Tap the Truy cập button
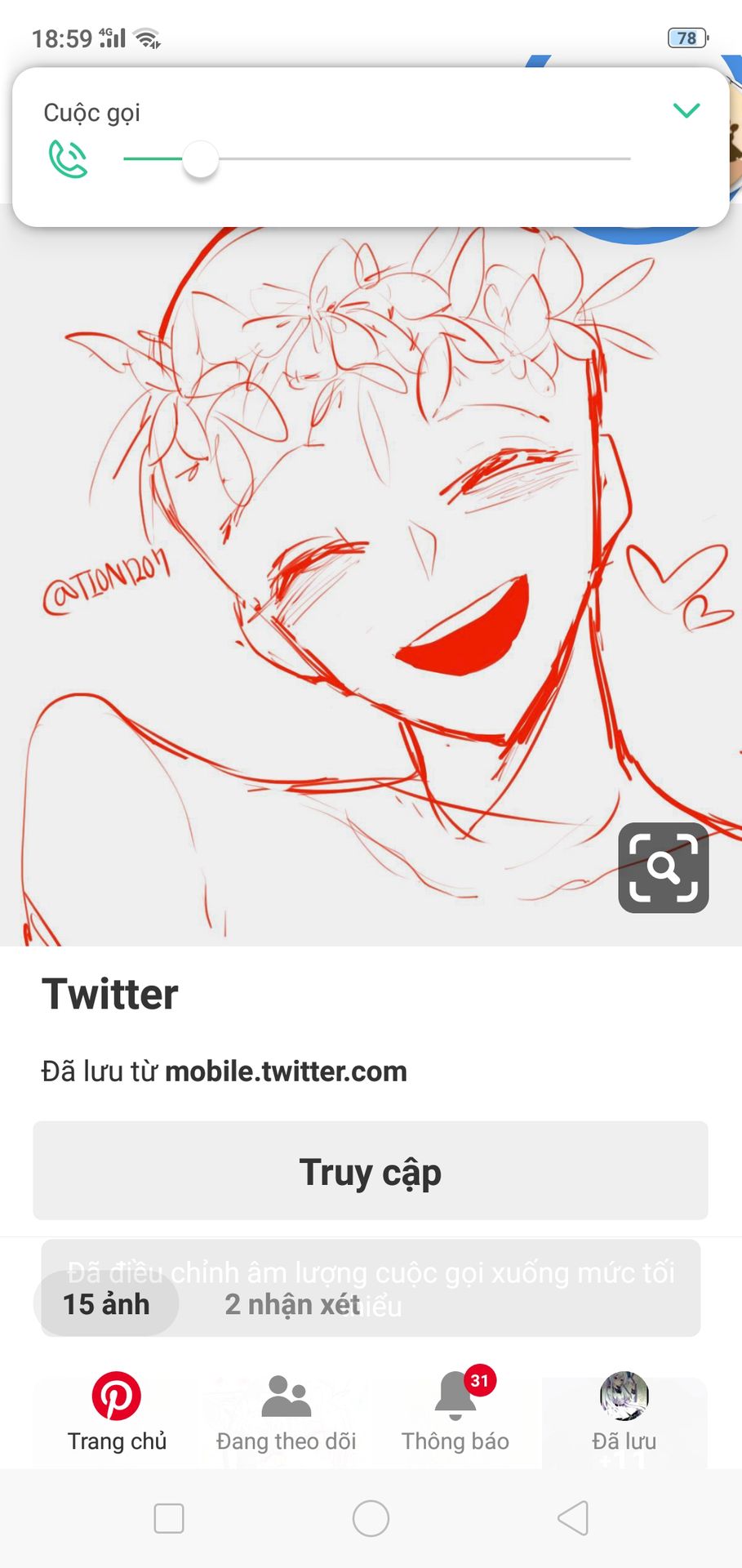This screenshot has height=1568, width=742. pos(371,1170)
